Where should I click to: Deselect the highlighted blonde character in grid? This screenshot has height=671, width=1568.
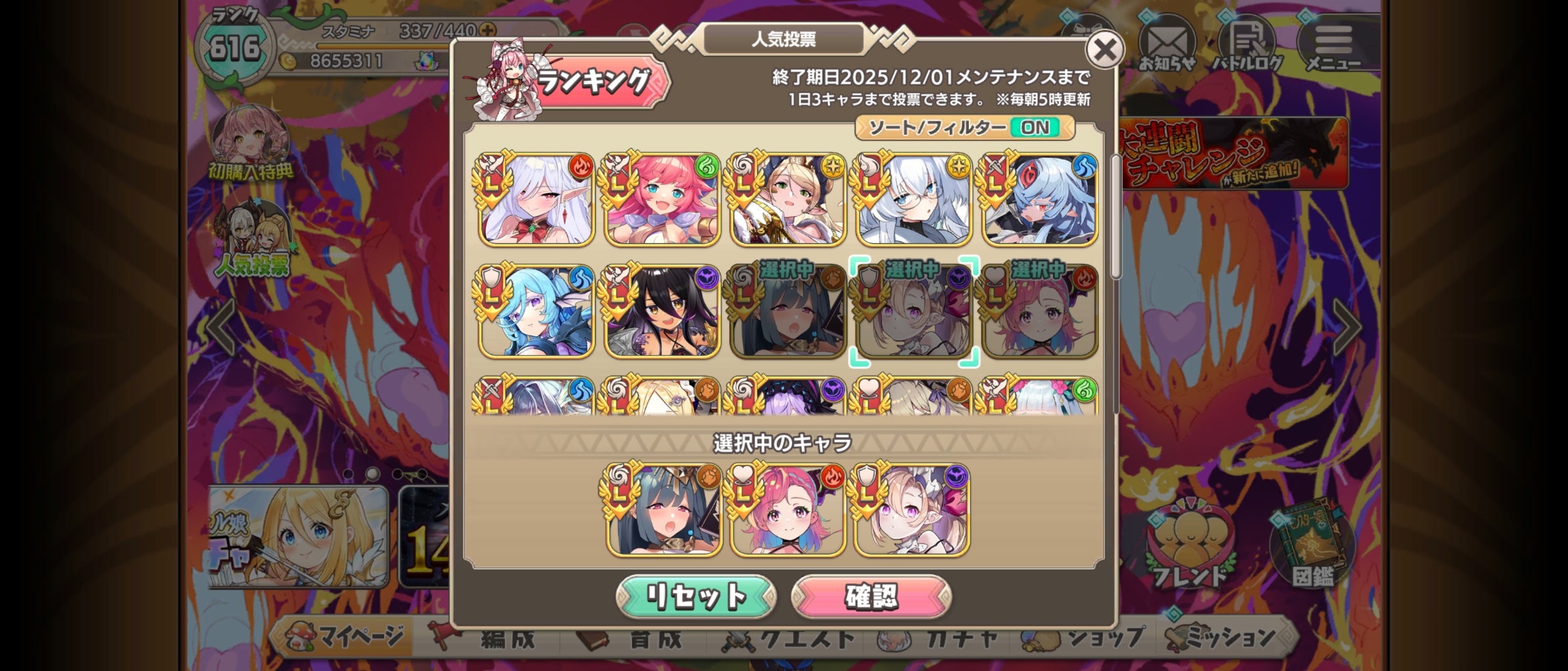click(914, 312)
